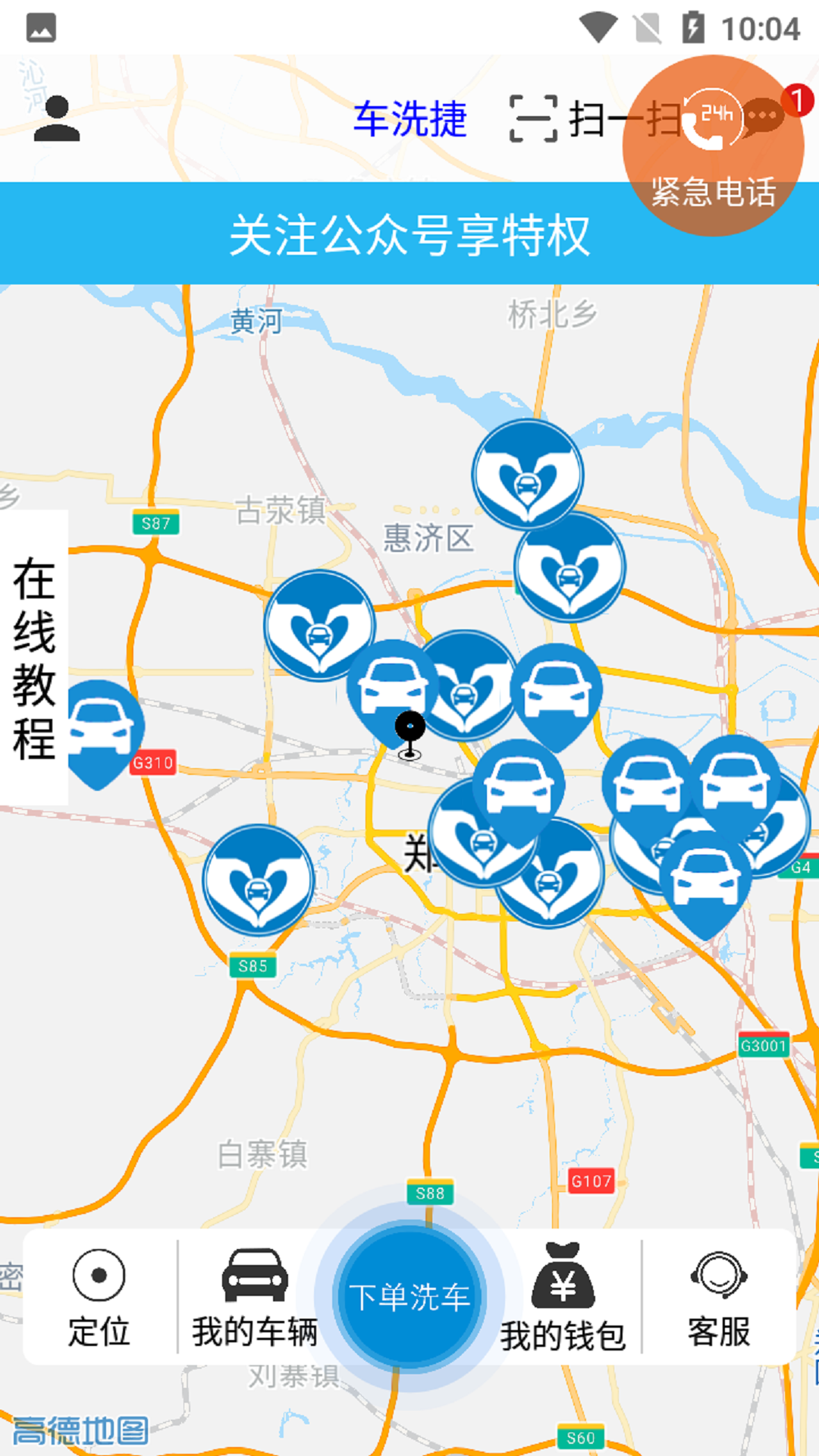Open the 在线教程 side panel
Viewport: 819px width, 1456px height.
coord(34,657)
